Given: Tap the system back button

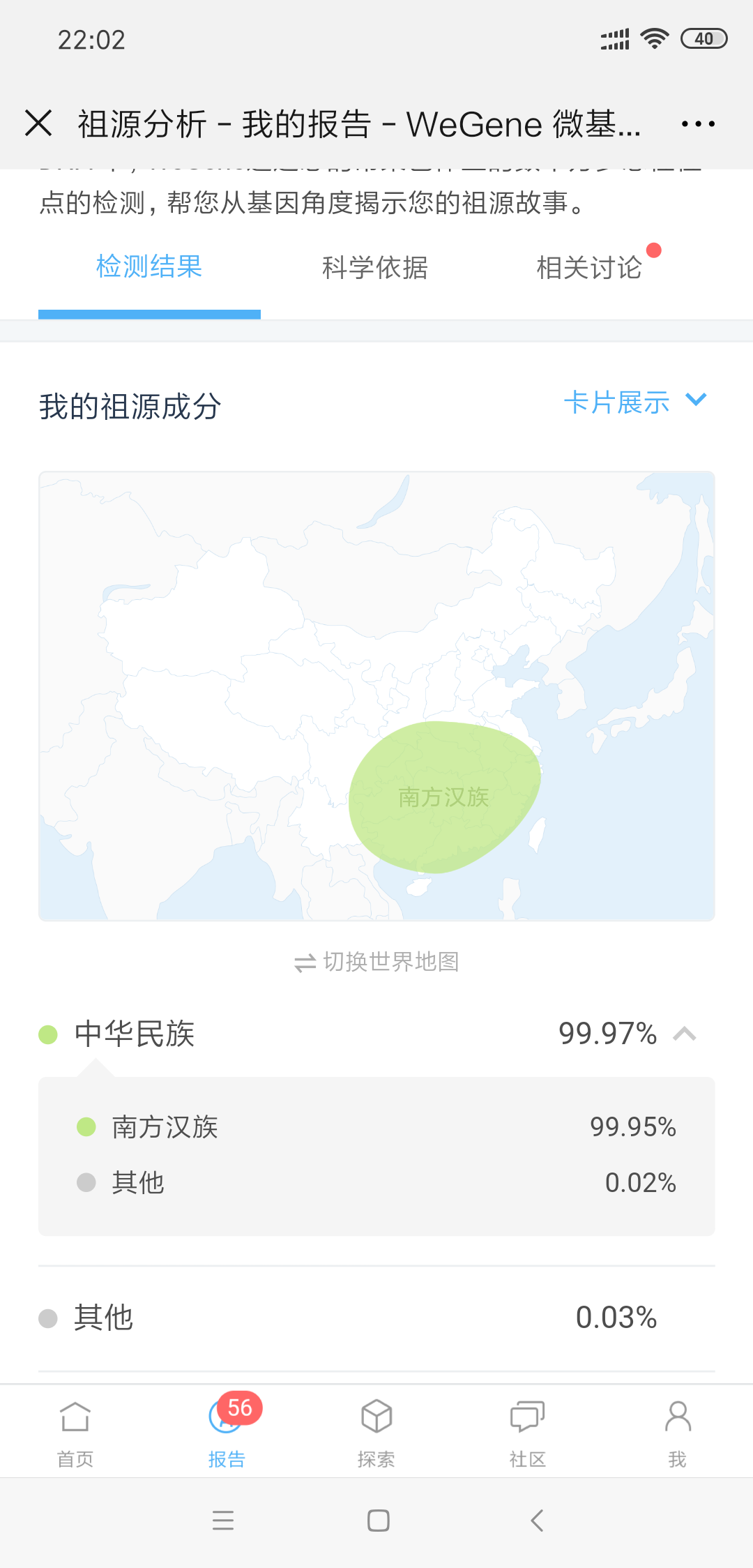Looking at the screenshot, I should 537,1520.
